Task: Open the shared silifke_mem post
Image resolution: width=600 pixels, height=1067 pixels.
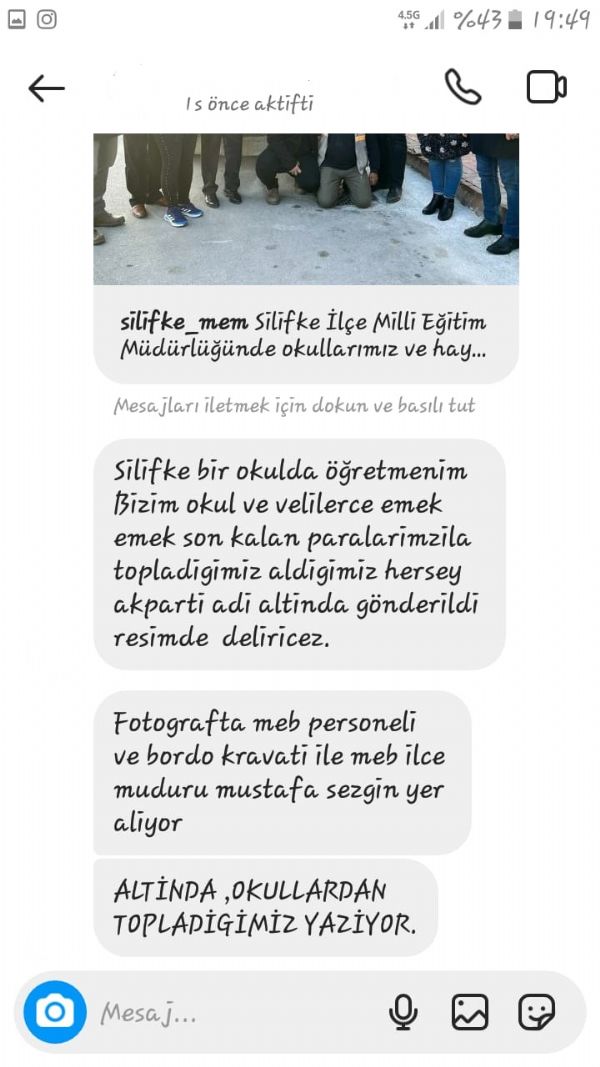Action: pos(305,258)
